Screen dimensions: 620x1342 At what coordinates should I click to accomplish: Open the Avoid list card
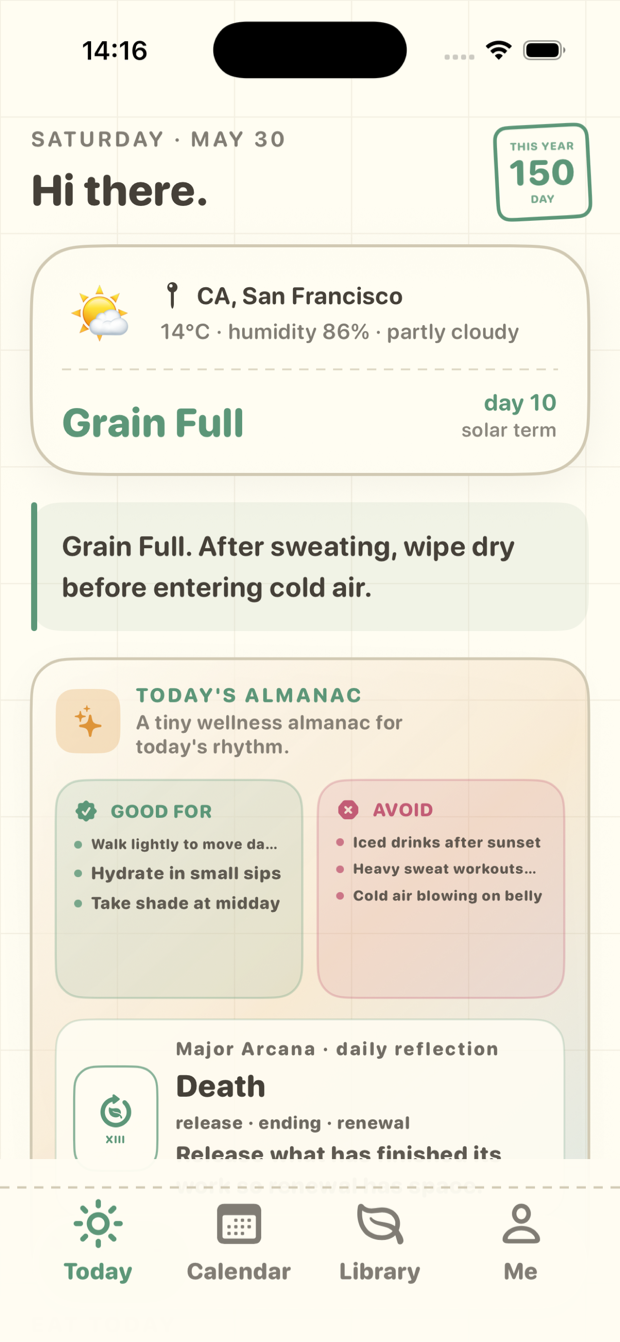(x=441, y=889)
